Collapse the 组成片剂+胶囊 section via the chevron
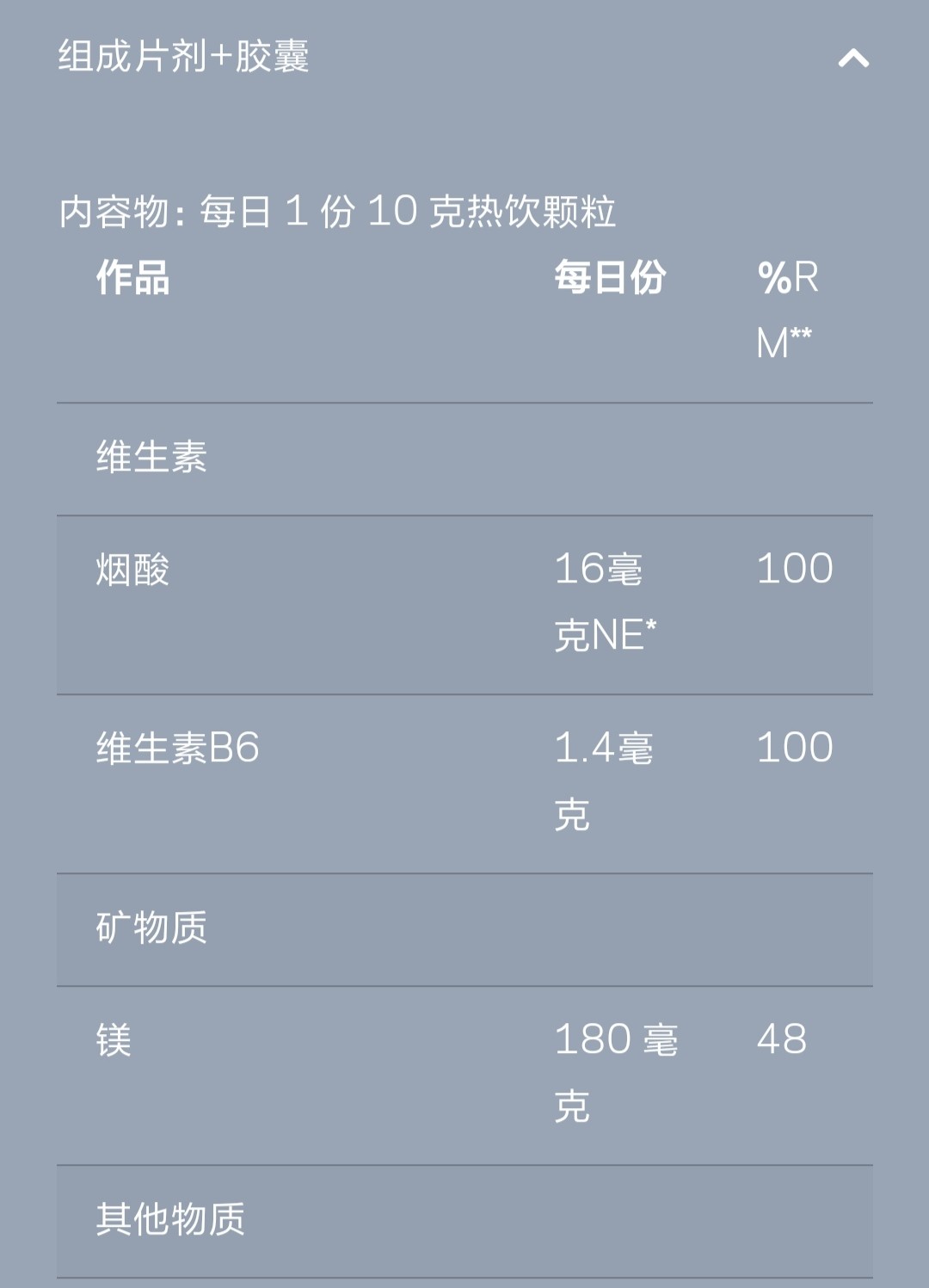The height and width of the screenshot is (1288, 929). 854,59
